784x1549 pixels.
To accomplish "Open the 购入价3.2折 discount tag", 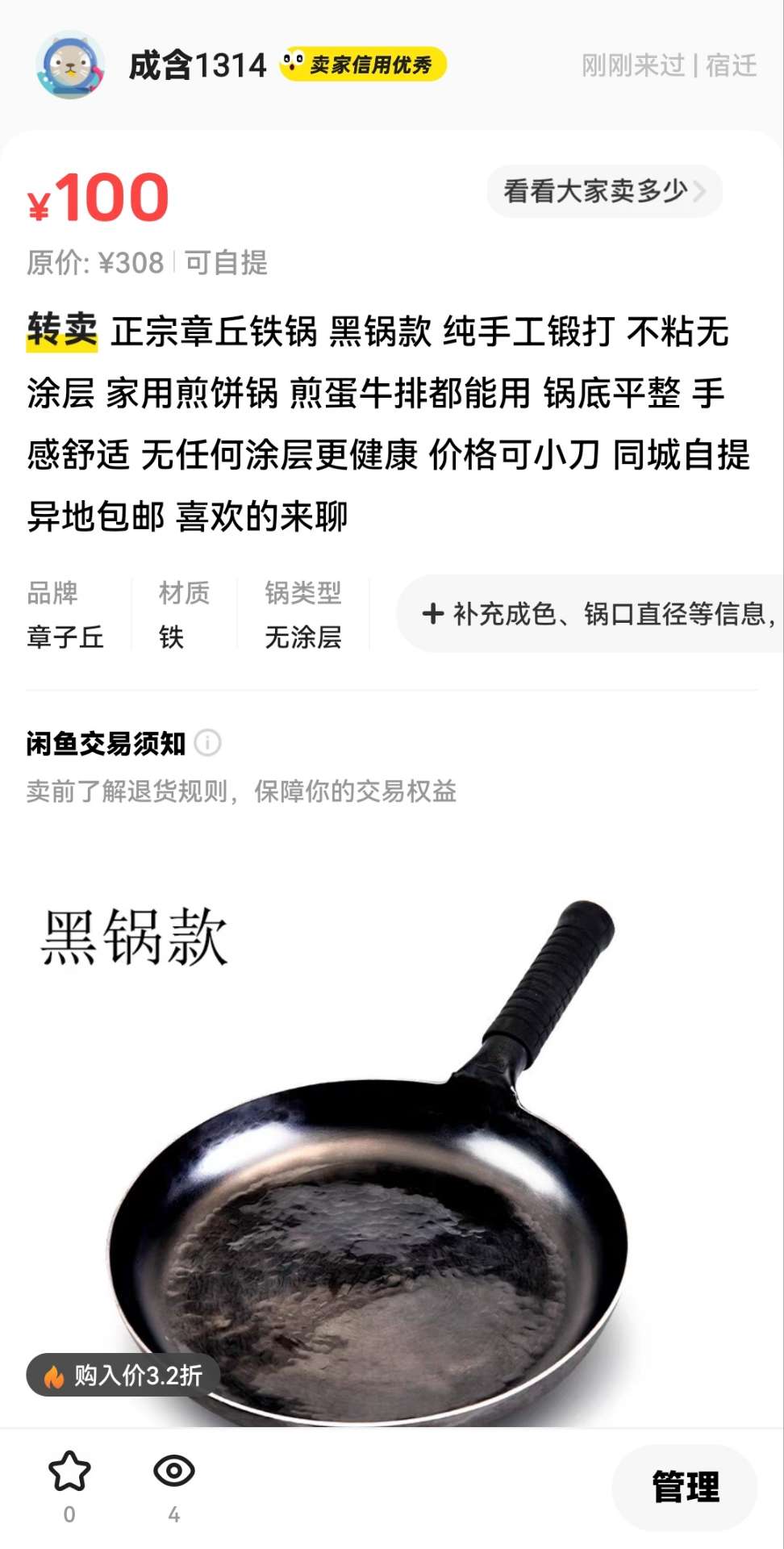I will click(x=123, y=1376).
